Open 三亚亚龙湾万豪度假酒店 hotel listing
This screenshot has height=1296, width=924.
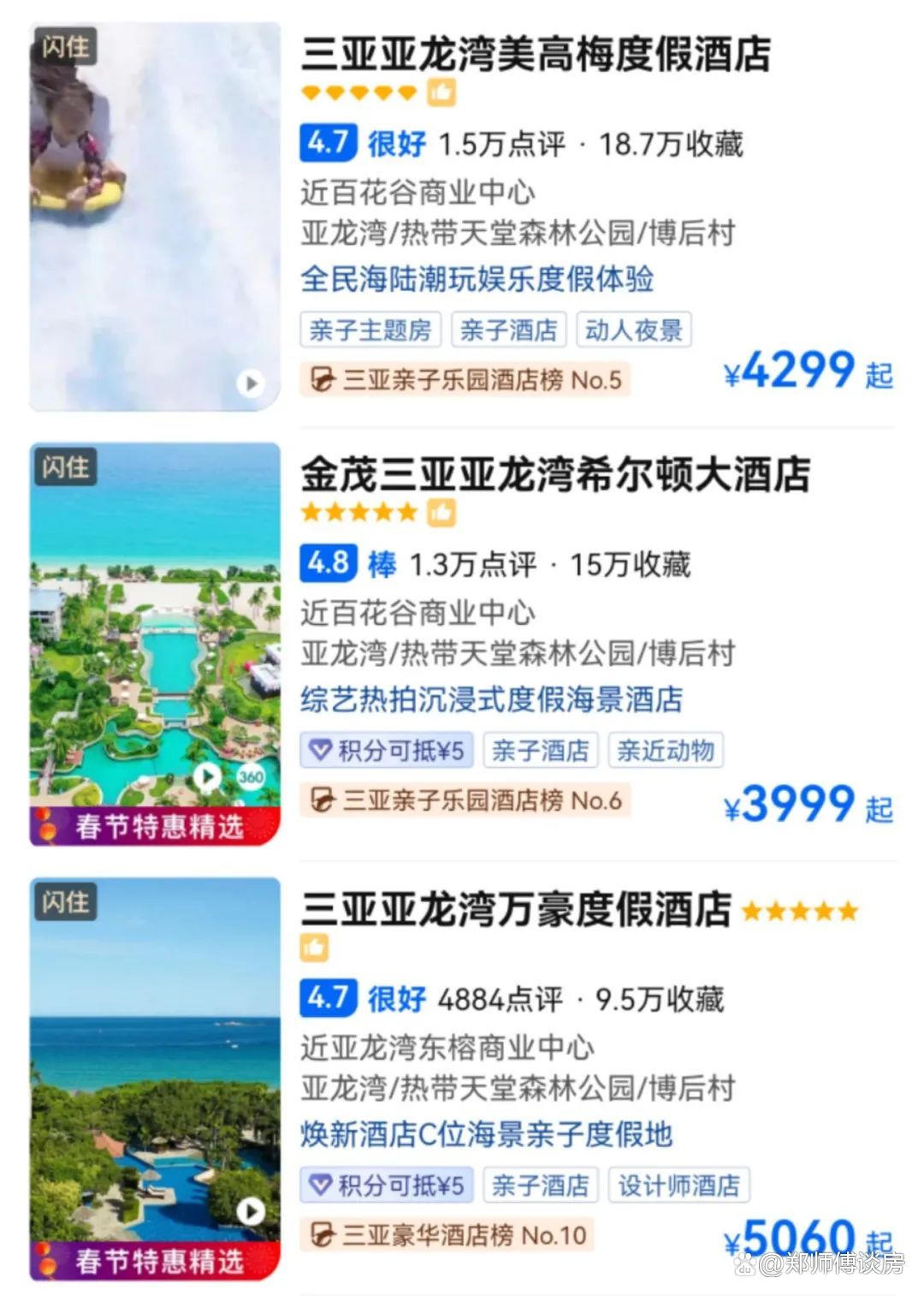[516, 909]
